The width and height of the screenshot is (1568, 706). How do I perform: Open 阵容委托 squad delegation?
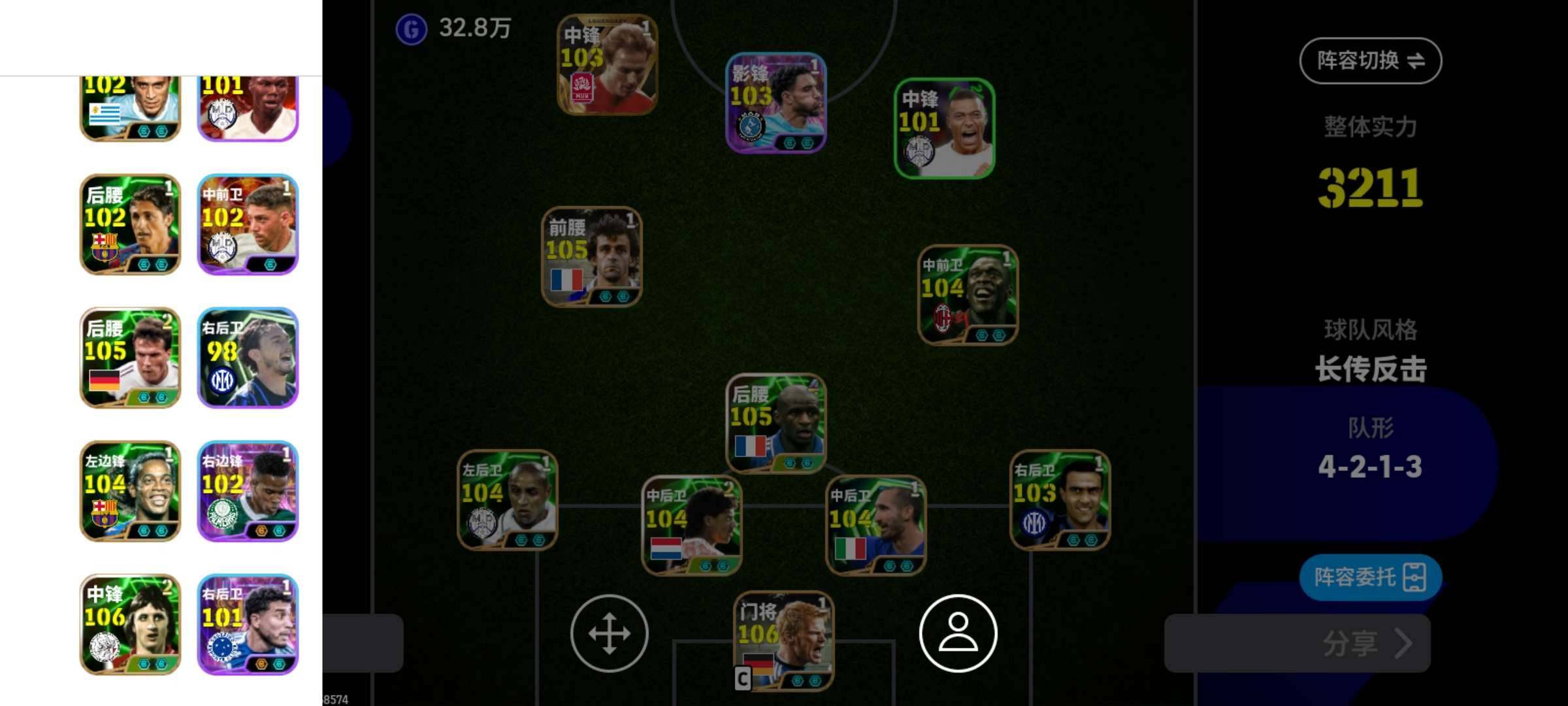tap(1370, 577)
